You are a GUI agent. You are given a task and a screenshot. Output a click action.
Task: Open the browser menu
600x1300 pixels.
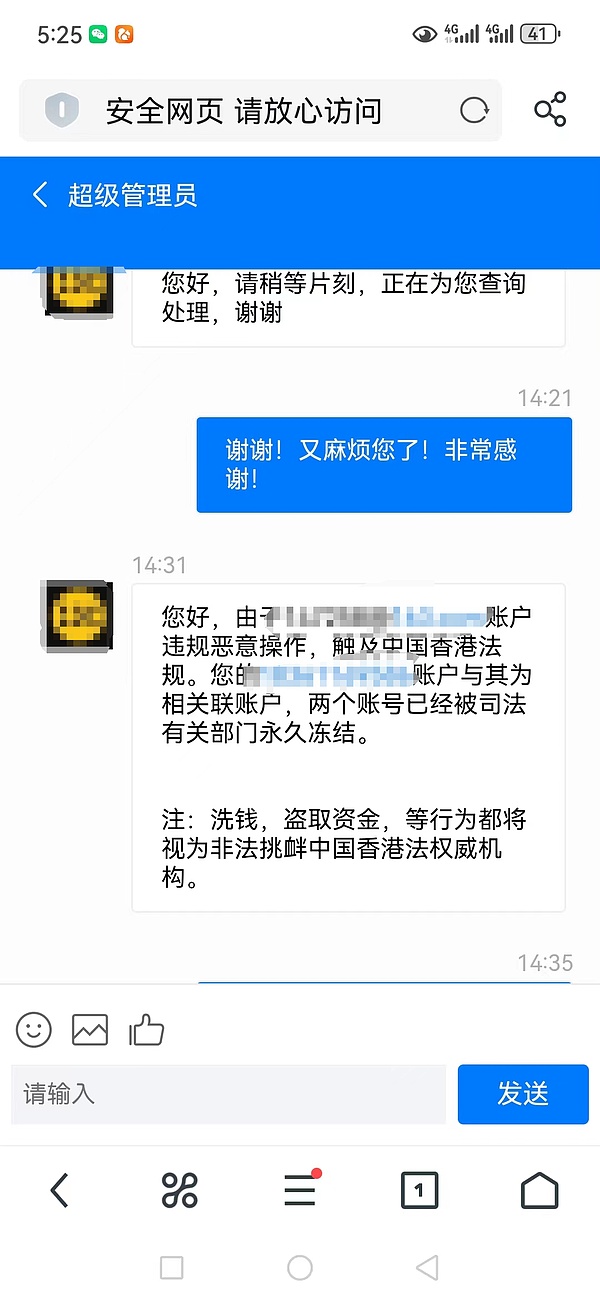click(x=300, y=1190)
